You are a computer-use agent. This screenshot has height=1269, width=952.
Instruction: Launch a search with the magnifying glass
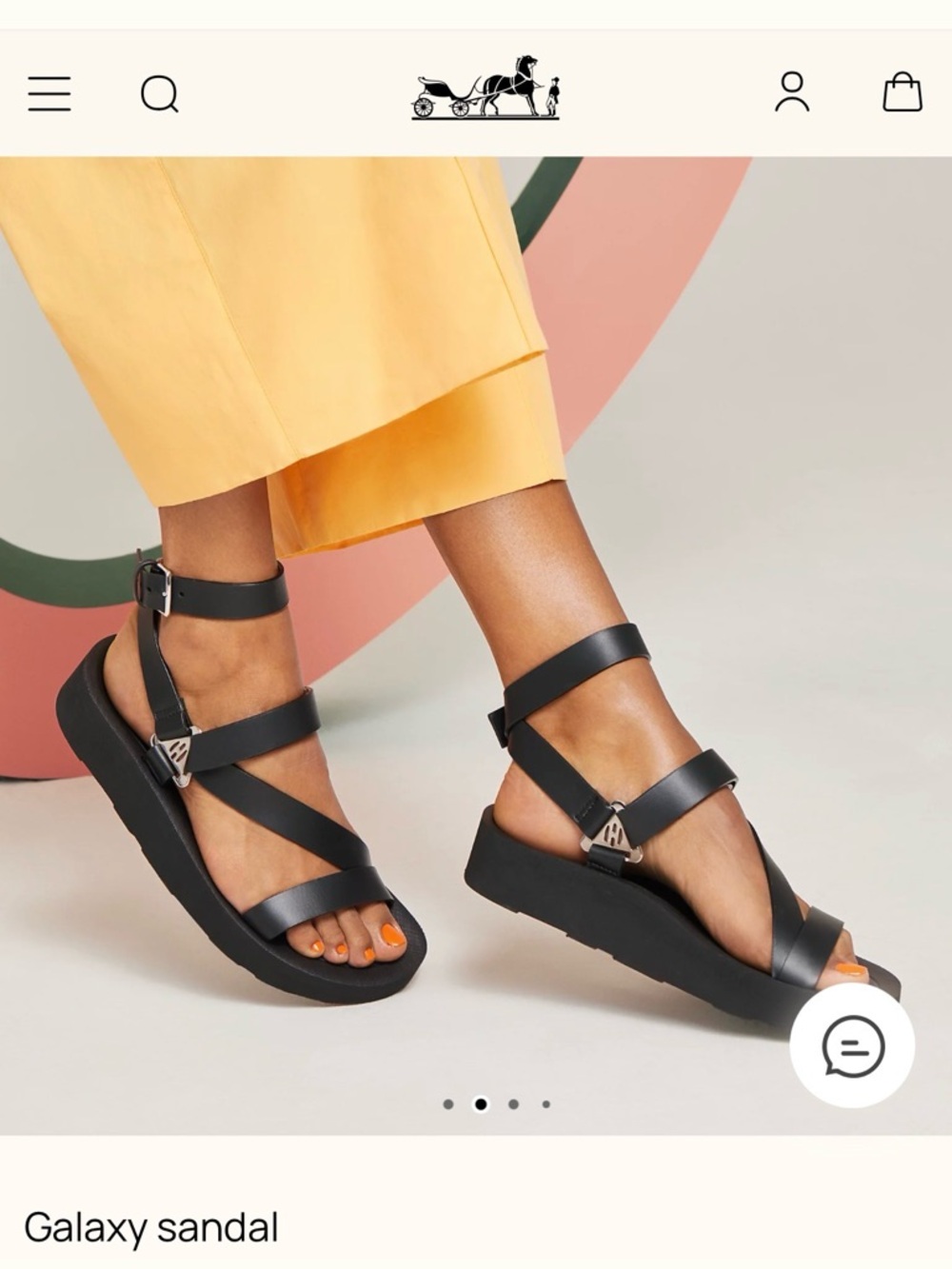pos(162,95)
